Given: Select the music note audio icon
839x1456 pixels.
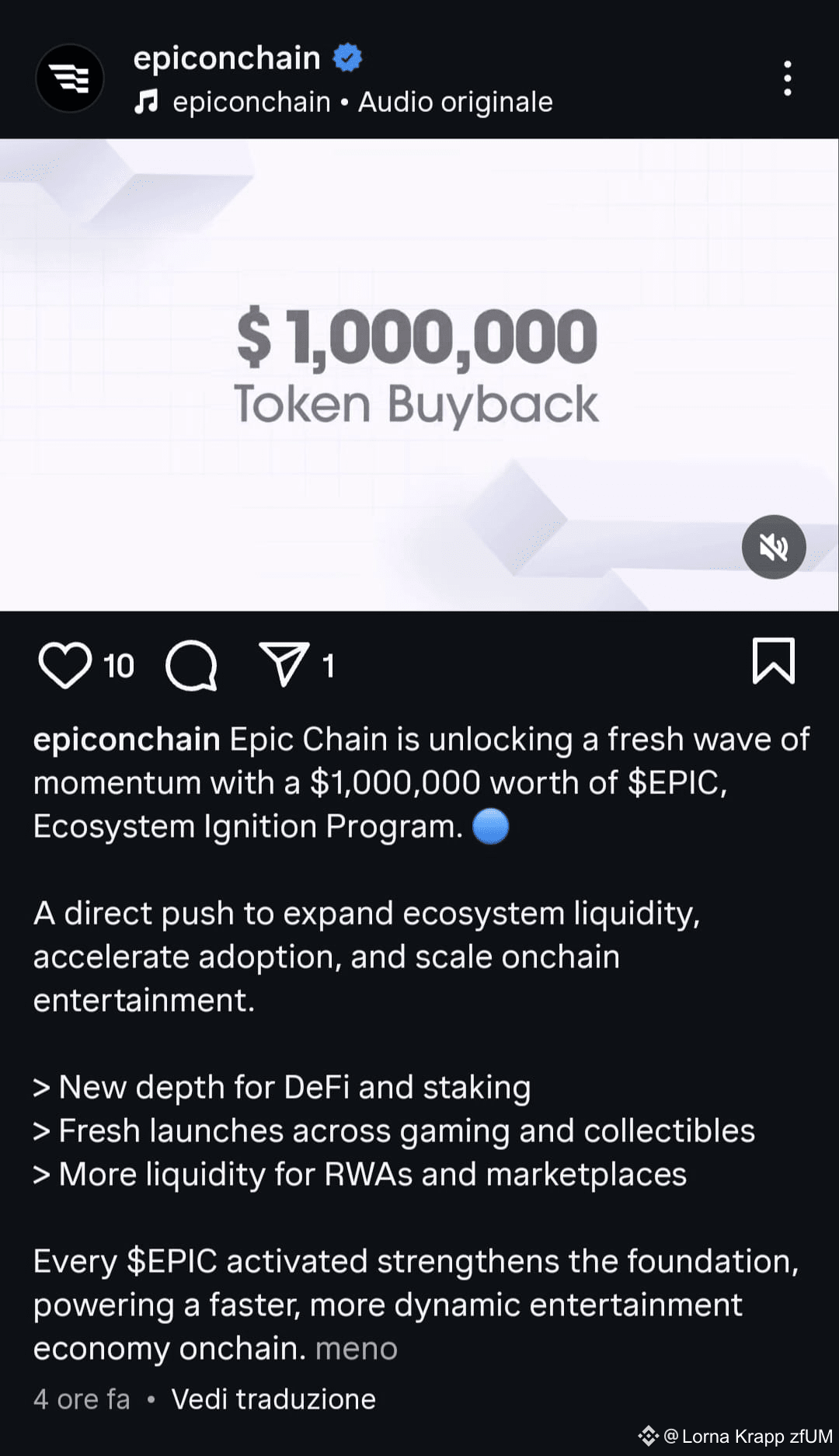Looking at the screenshot, I should pyautogui.click(x=148, y=101).
